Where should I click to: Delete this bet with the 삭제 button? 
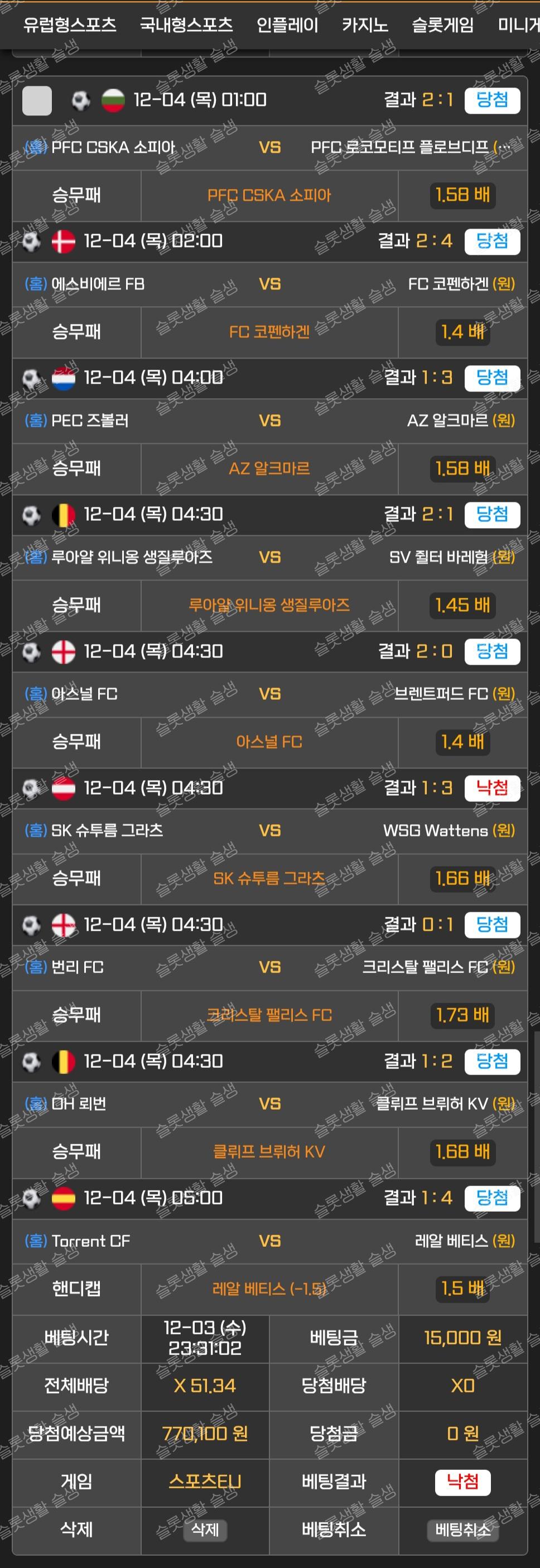pyautogui.click(x=205, y=1529)
